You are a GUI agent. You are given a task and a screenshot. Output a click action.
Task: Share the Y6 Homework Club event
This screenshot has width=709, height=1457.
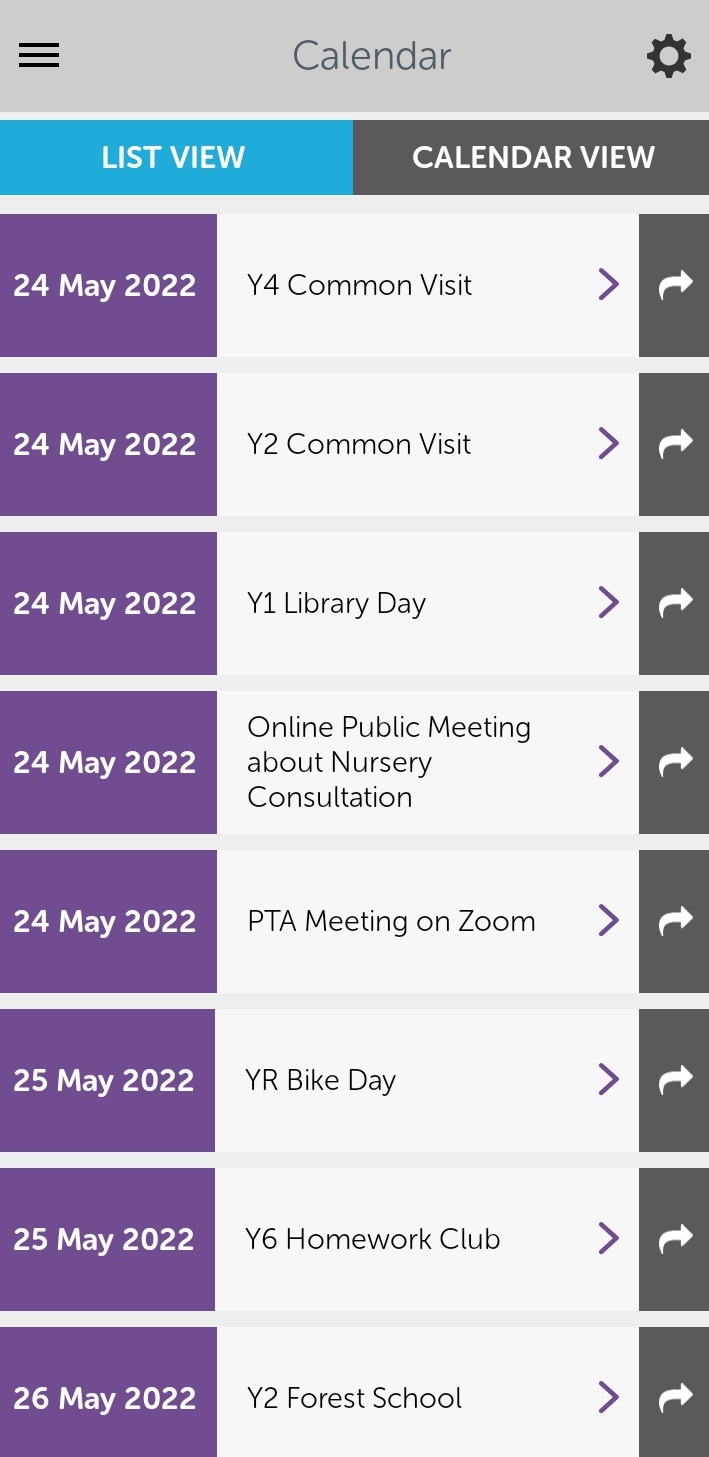[x=675, y=1239]
